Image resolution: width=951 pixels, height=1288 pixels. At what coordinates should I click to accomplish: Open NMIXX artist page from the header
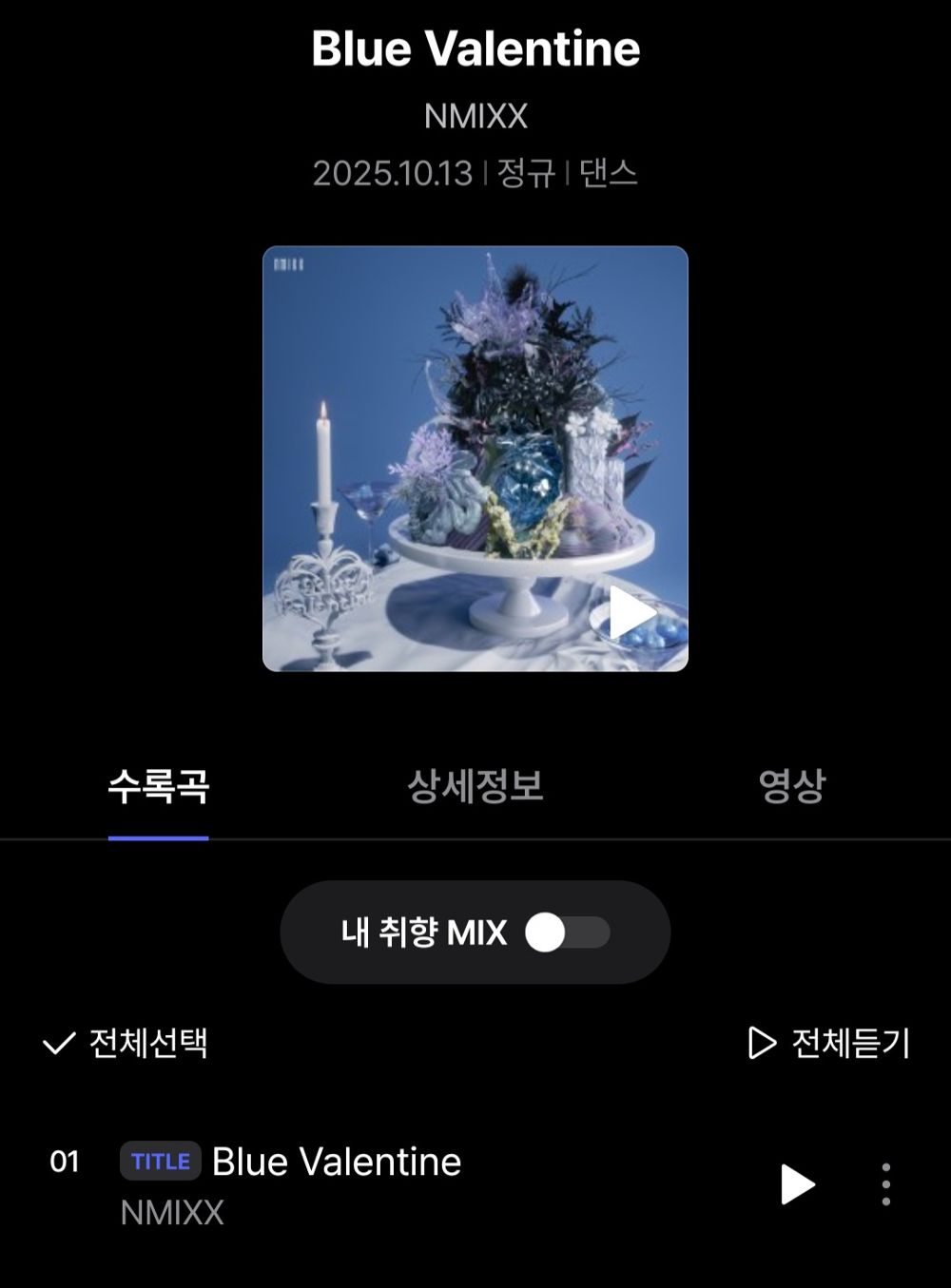click(x=474, y=116)
